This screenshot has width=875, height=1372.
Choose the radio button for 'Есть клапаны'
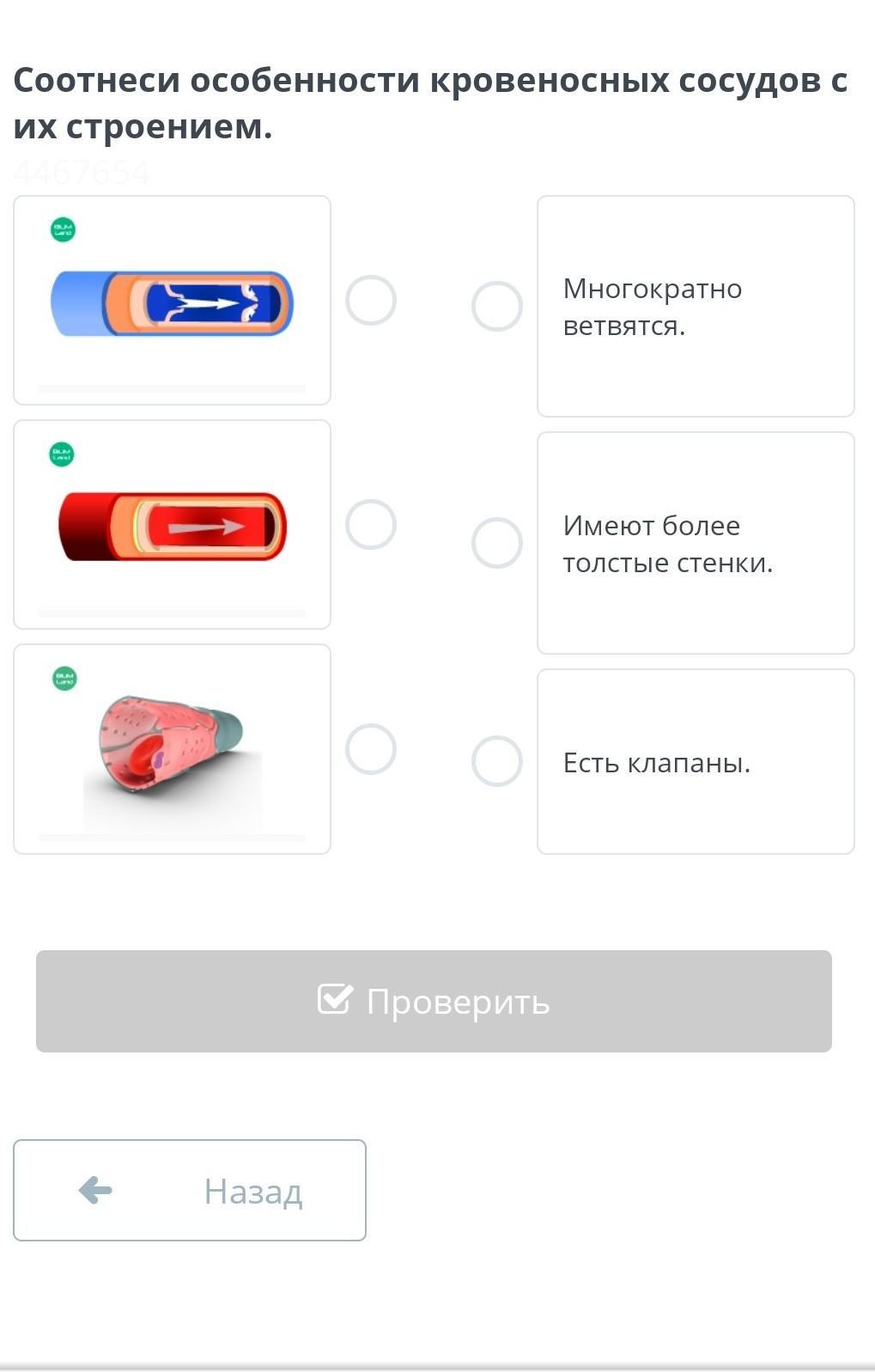496,761
